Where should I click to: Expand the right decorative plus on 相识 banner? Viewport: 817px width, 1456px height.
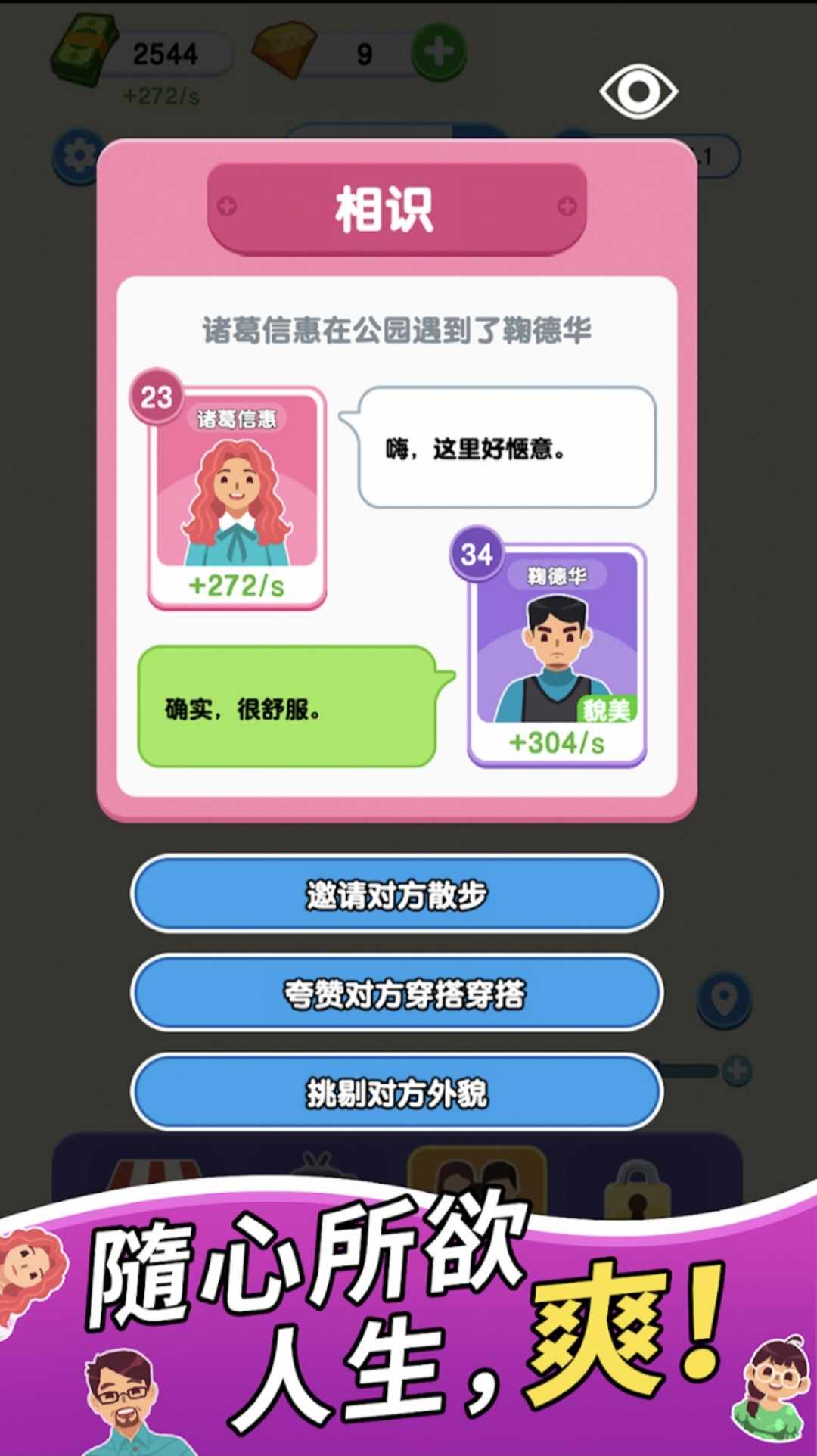564,205
